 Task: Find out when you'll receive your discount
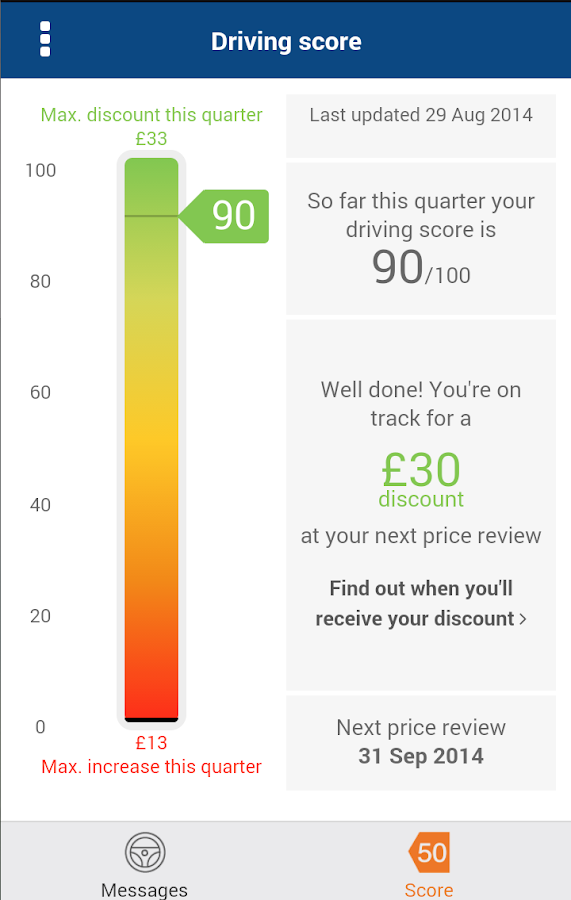421,603
